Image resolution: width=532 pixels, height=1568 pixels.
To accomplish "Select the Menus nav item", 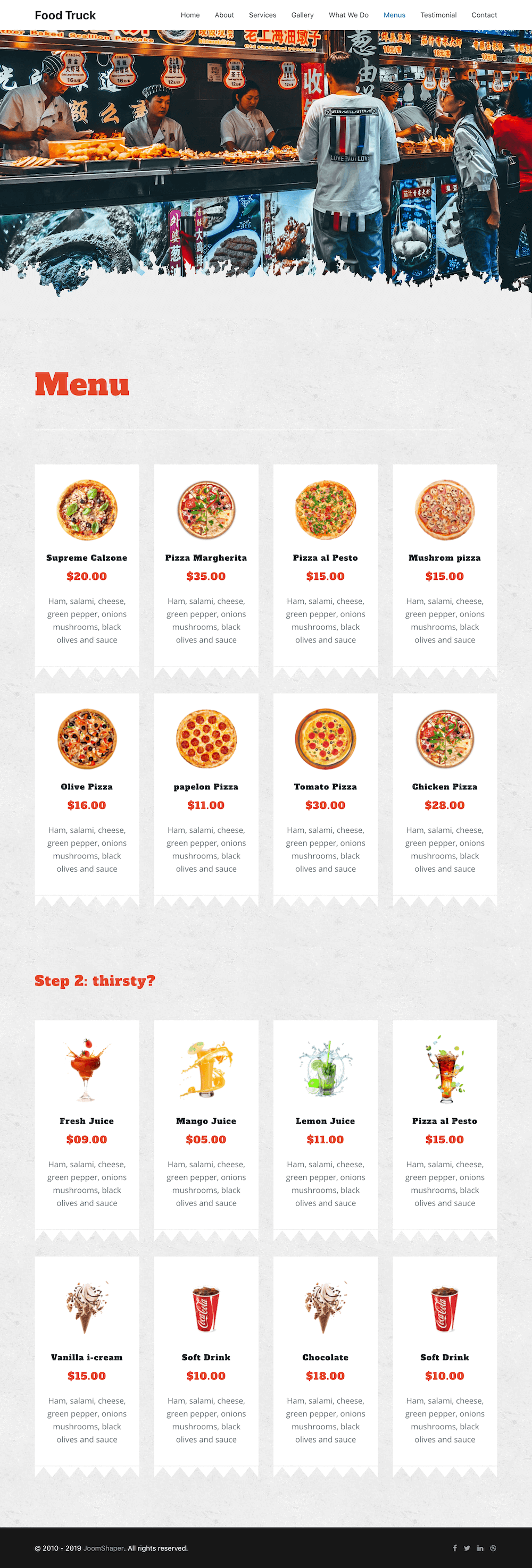I will [x=394, y=15].
